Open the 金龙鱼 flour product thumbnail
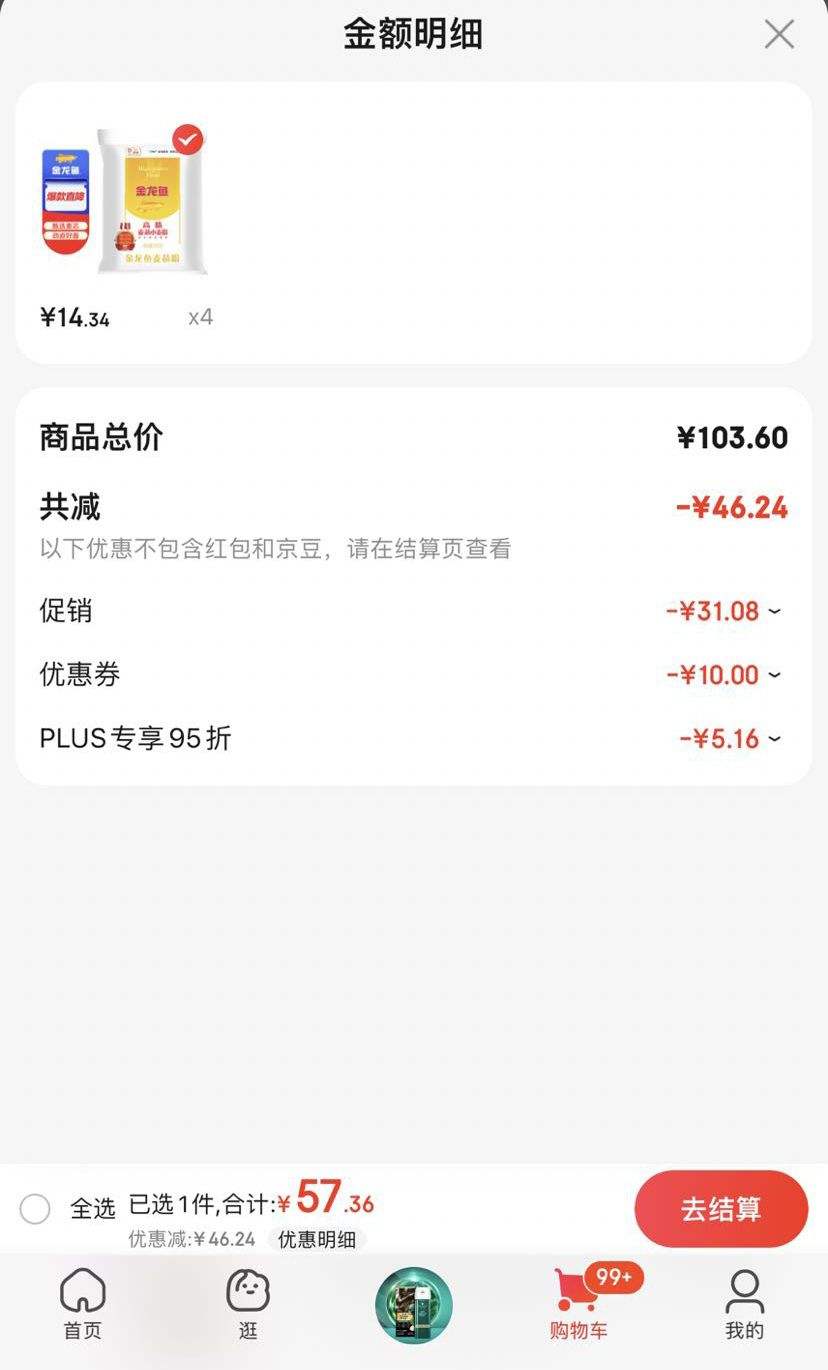 click(125, 201)
